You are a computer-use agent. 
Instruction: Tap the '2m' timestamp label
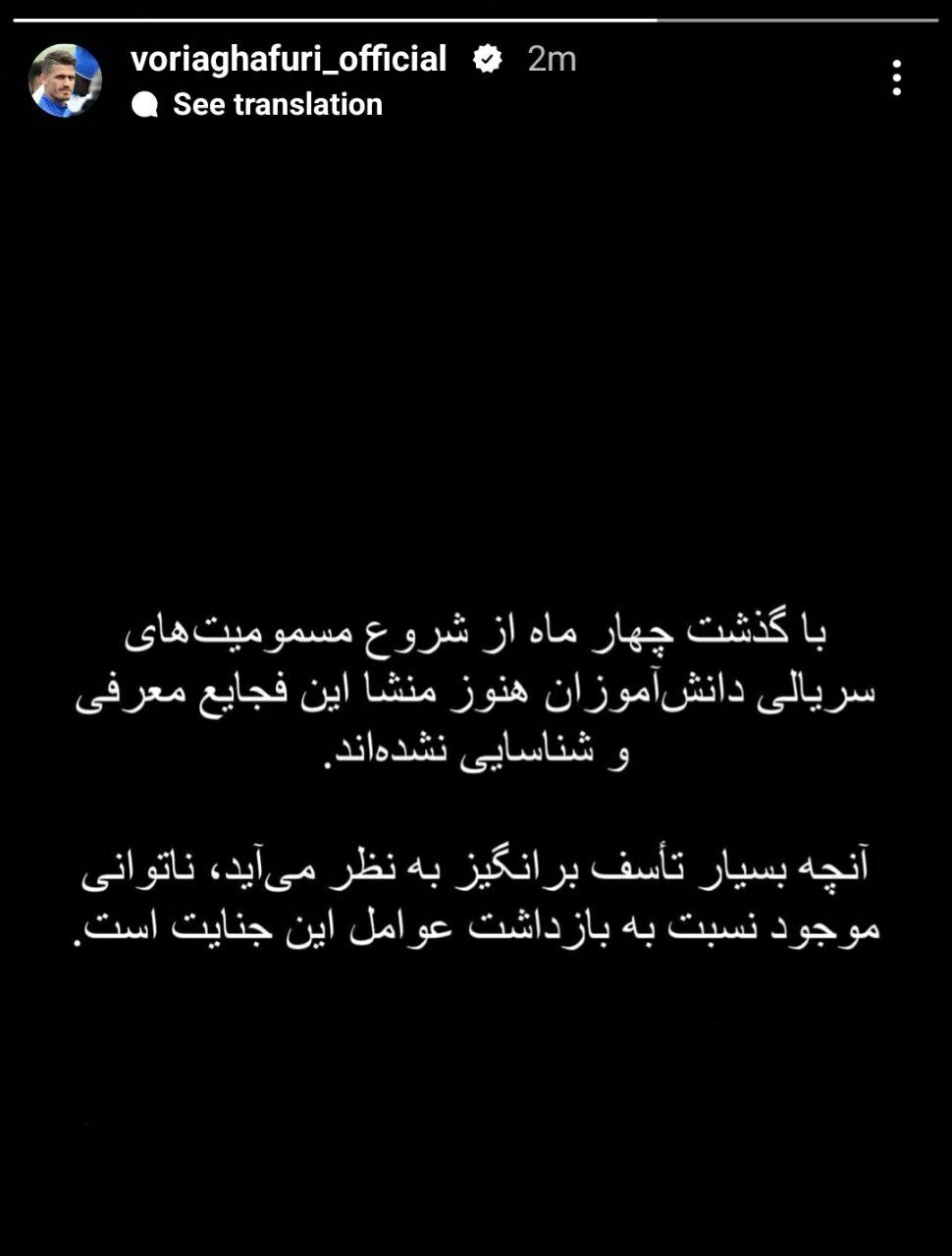[x=550, y=59]
